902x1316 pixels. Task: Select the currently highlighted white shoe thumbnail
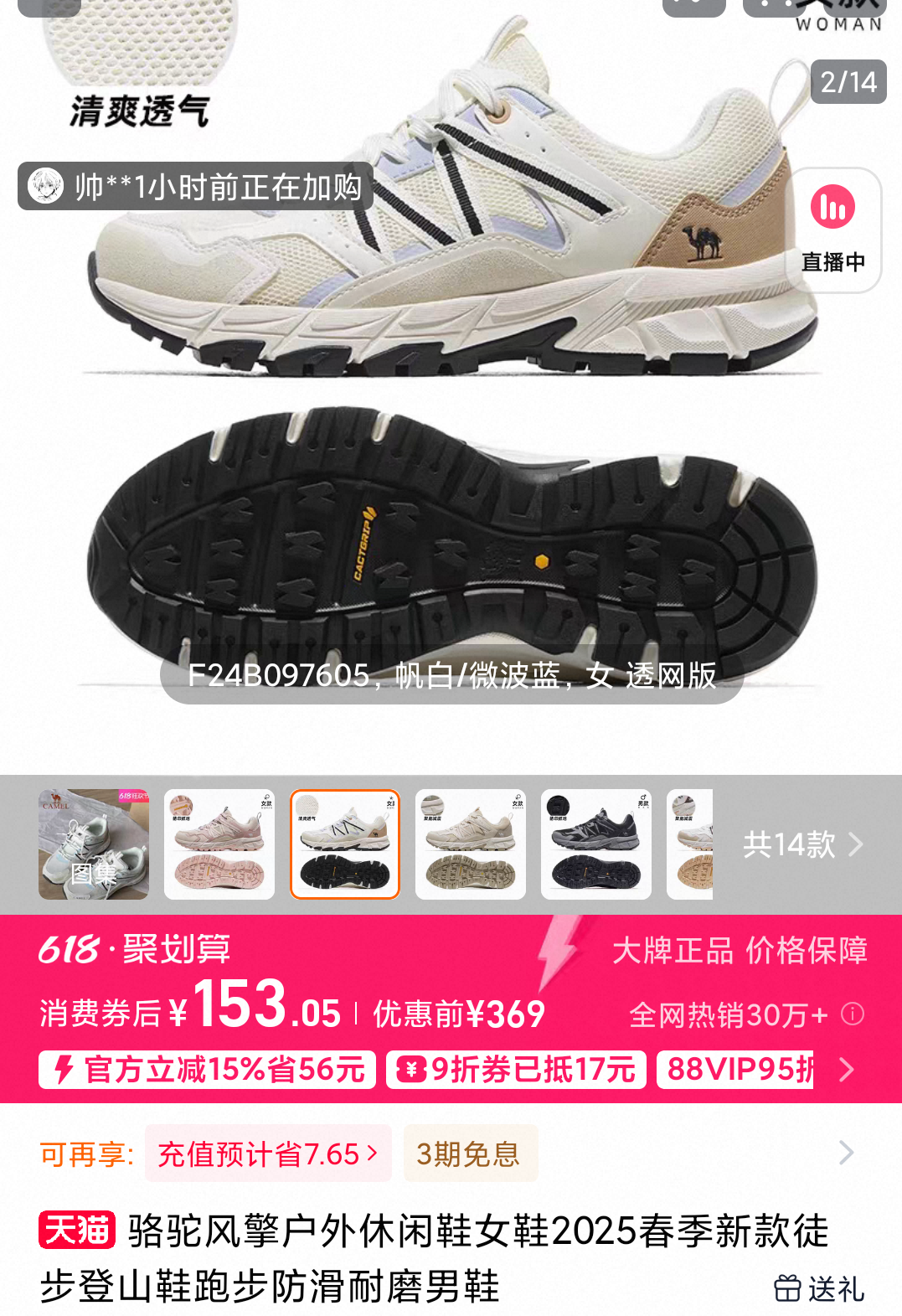tap(345, 844)
